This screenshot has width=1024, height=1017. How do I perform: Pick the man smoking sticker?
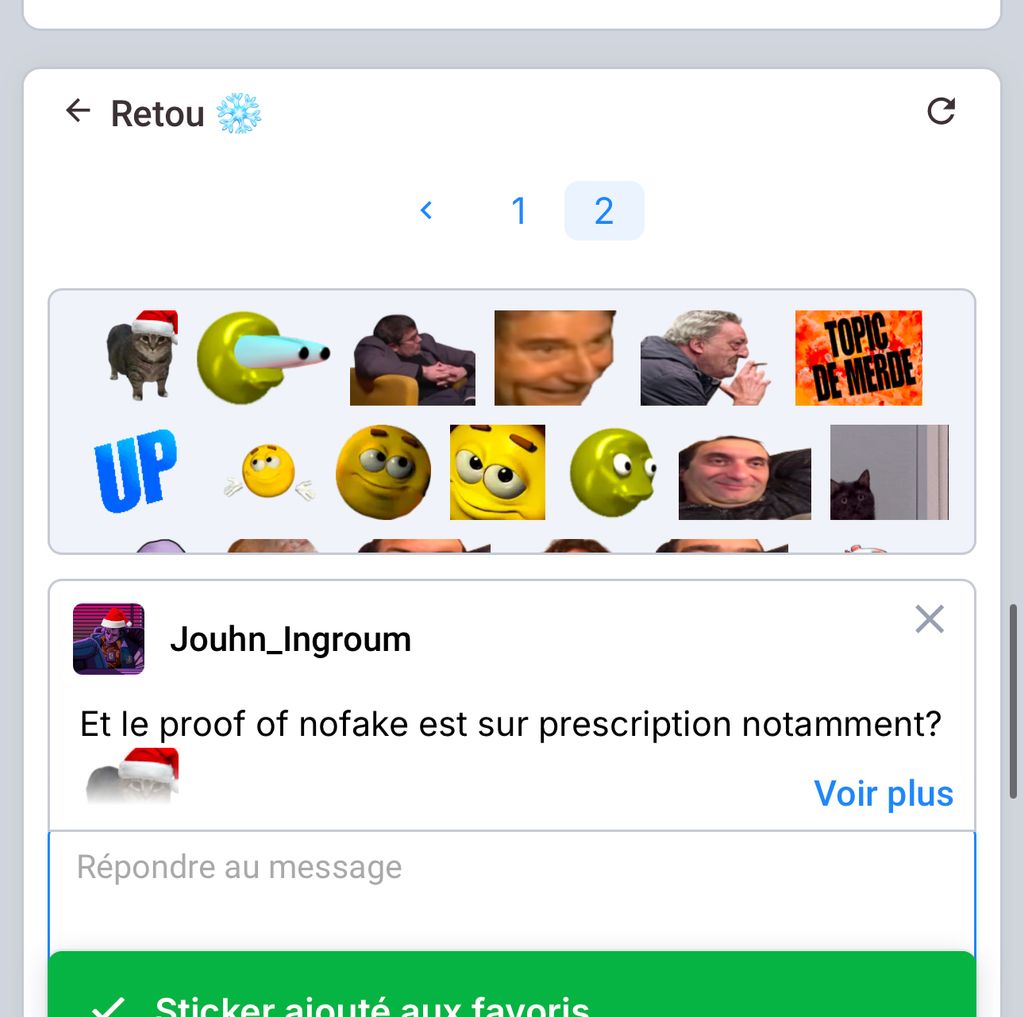click(704, 358)
